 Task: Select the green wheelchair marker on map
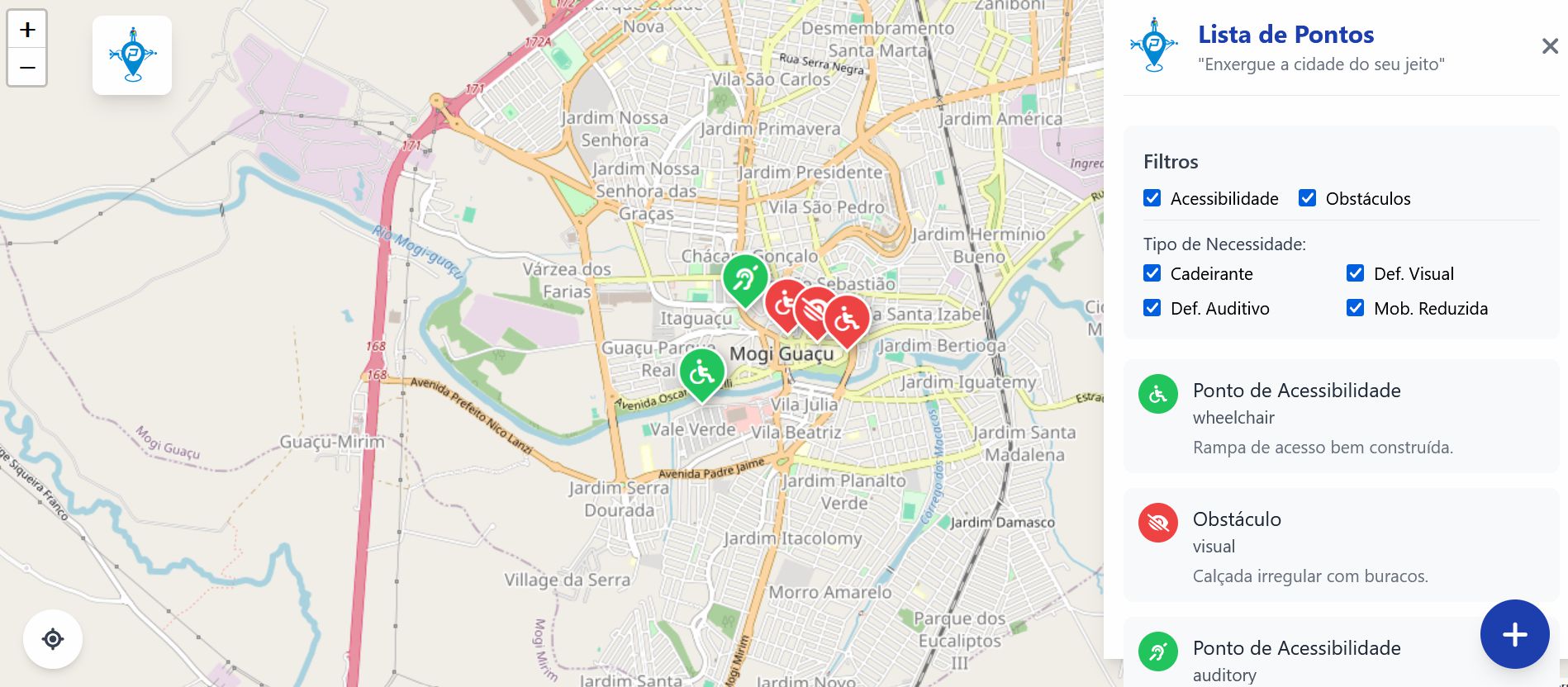[x=701, y=373]
